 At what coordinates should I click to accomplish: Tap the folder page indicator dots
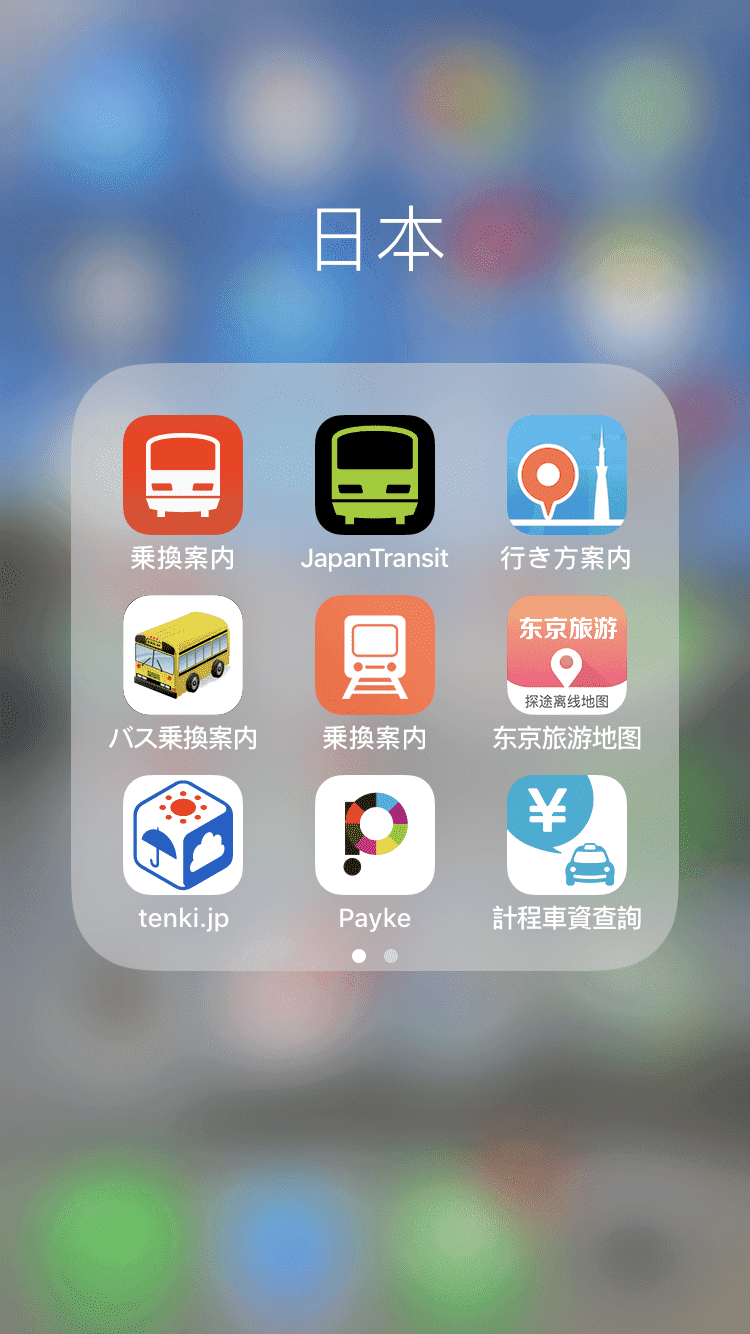click(x=375, y=956)
